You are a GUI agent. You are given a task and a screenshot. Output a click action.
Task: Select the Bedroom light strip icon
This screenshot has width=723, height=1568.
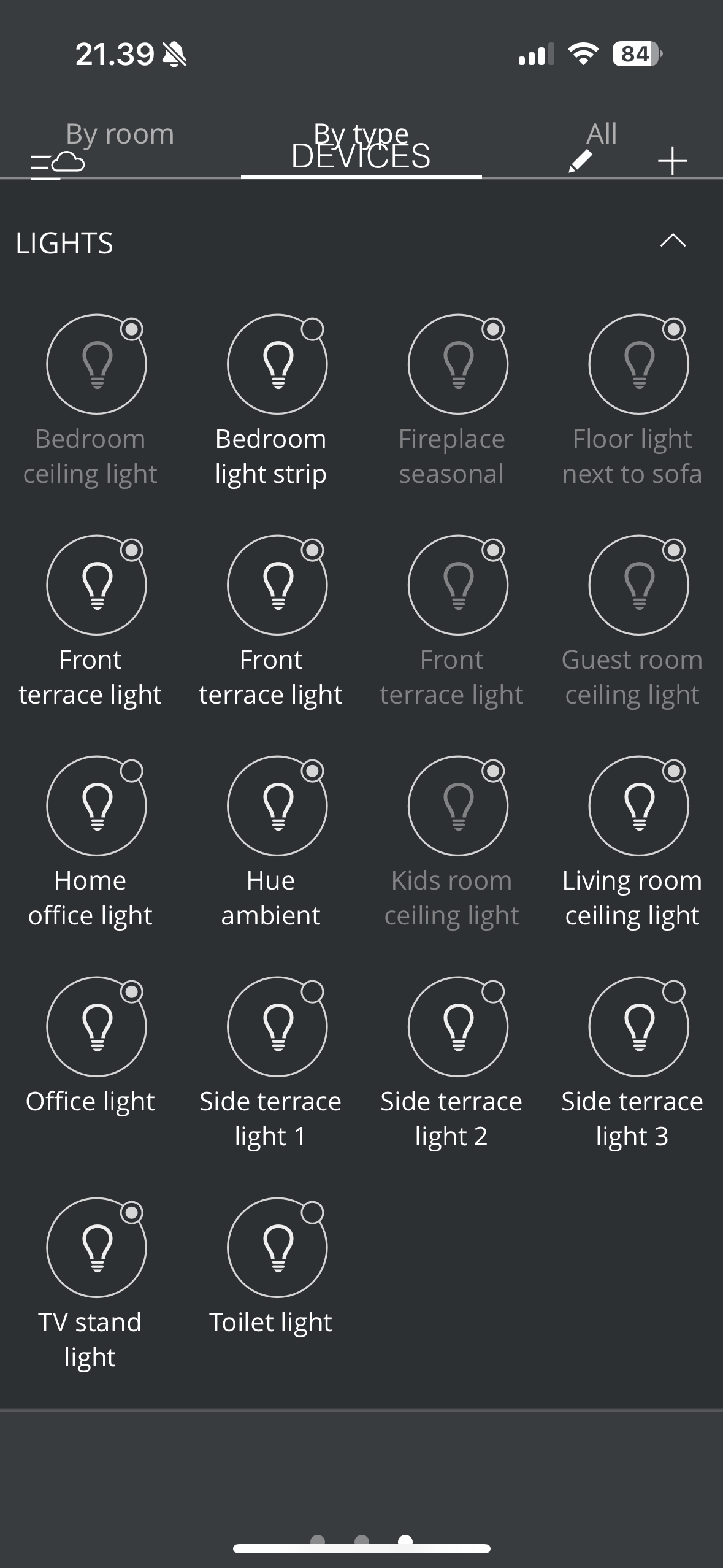click(277, 364)
